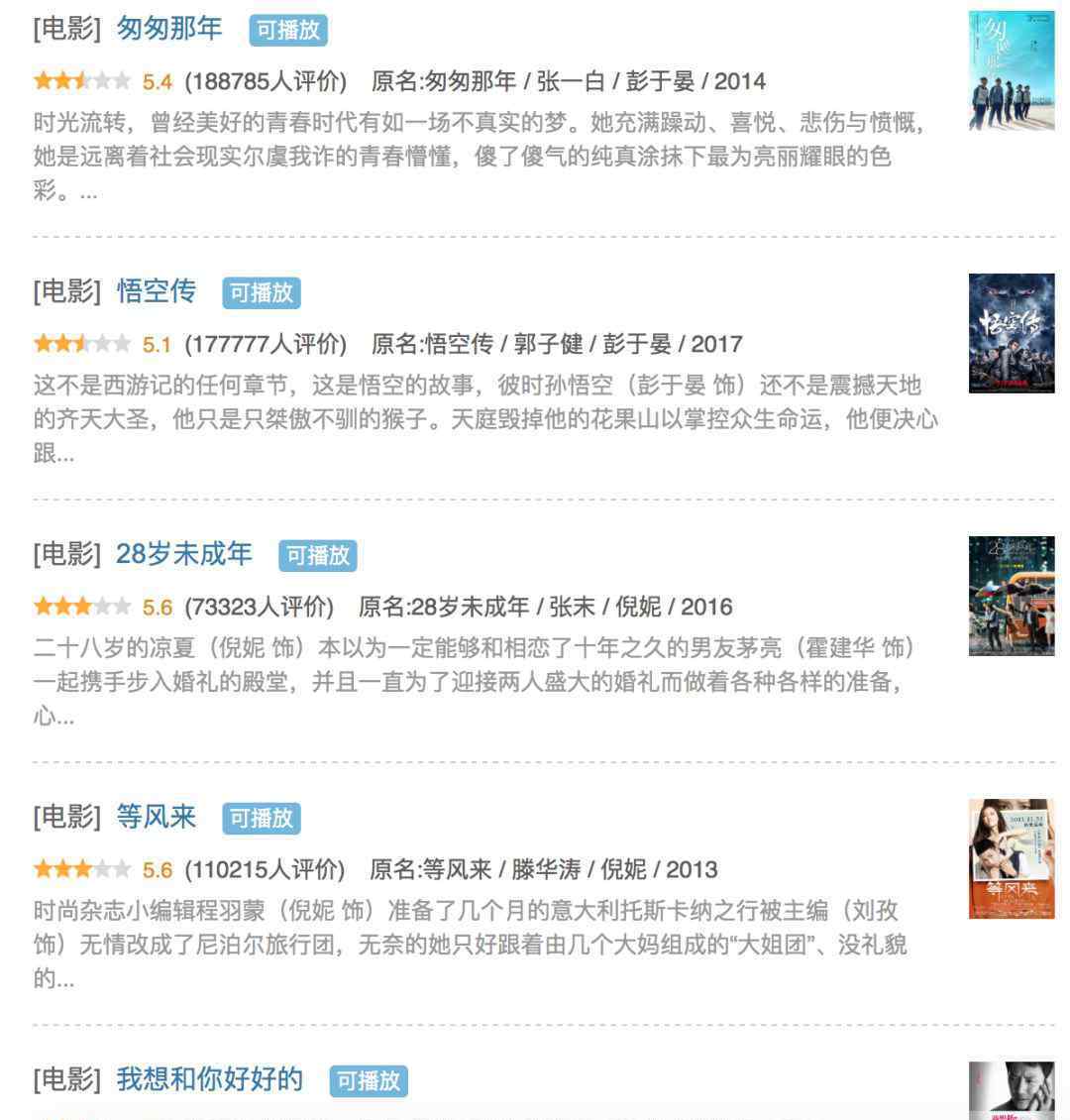1070x1120 pixels.
Task: Open the 28岁未成年 movie title link
Action: (184, 554)
